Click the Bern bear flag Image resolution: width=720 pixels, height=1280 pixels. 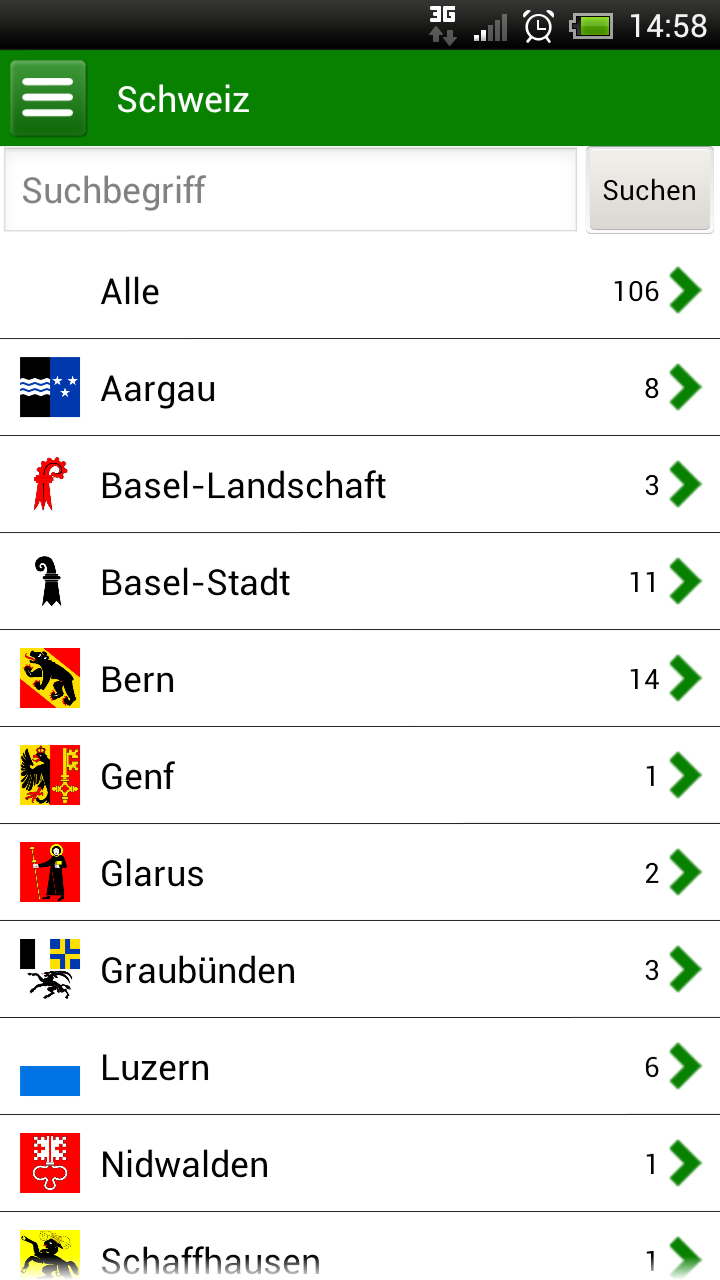pos(49,679)
